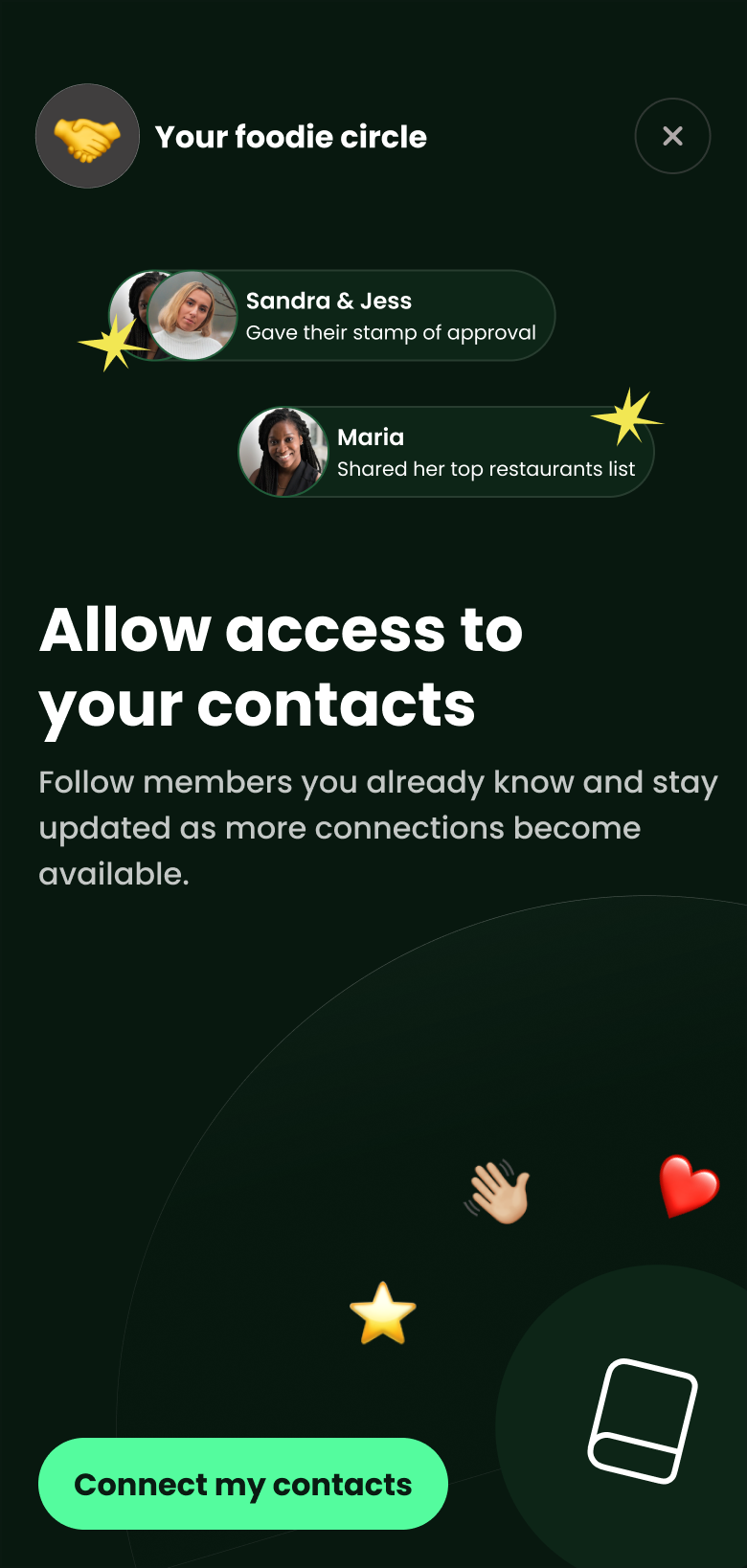Dismiss the screen with the X button
This screenshot has height=1568, width=747.
(x=672, y=136)
